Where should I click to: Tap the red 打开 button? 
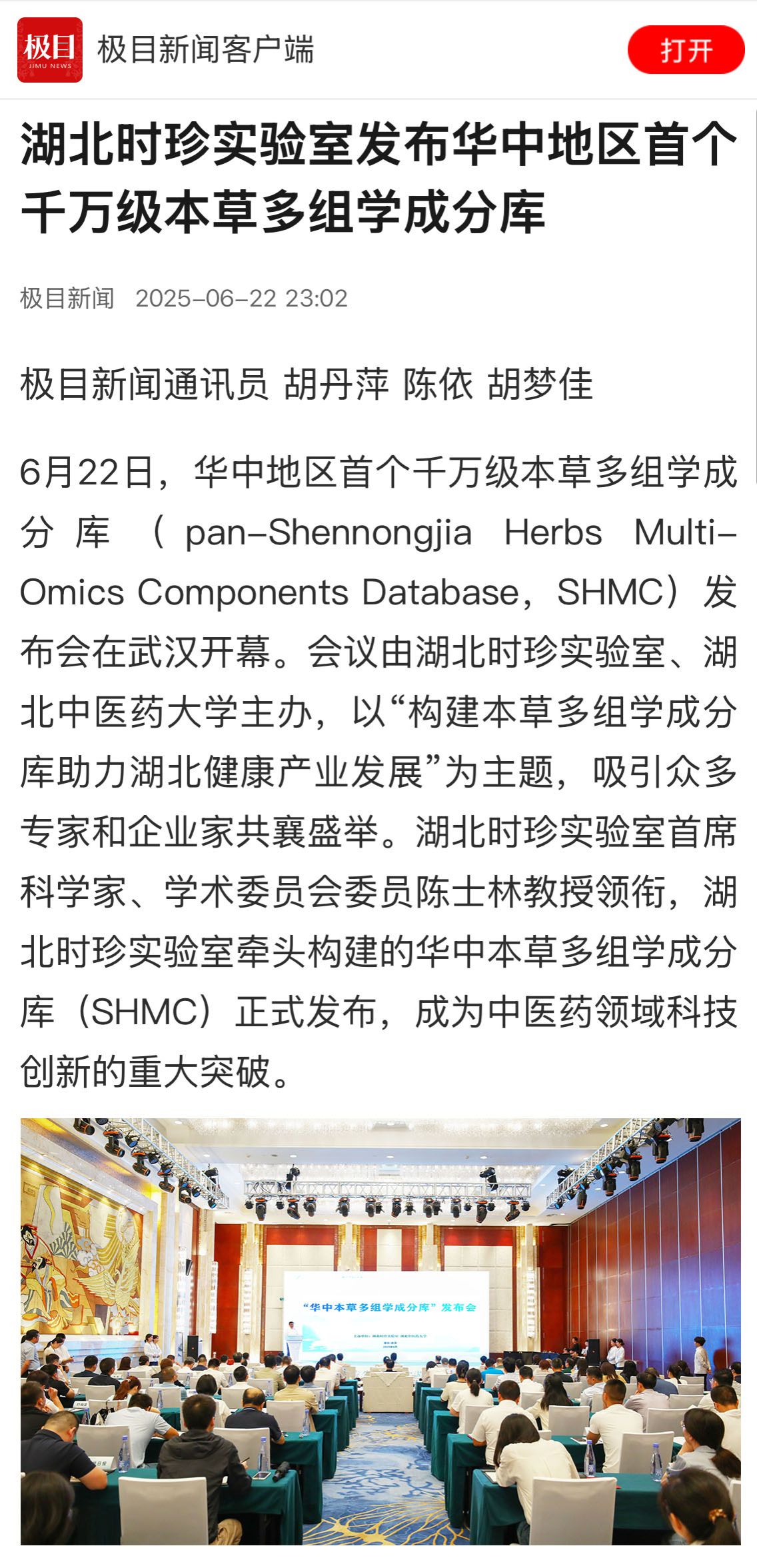pos(686,50)
